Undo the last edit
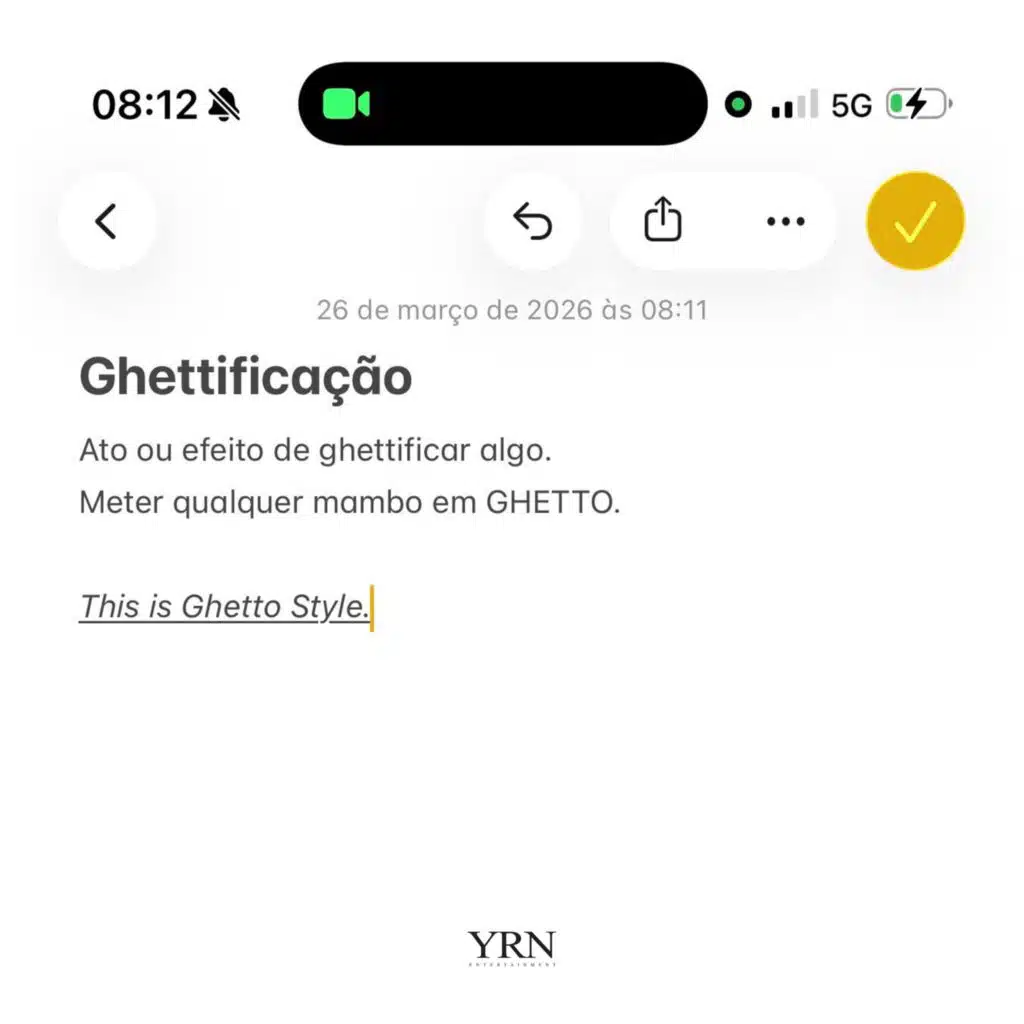The image size is (1024, 1024). pos(532,221)
